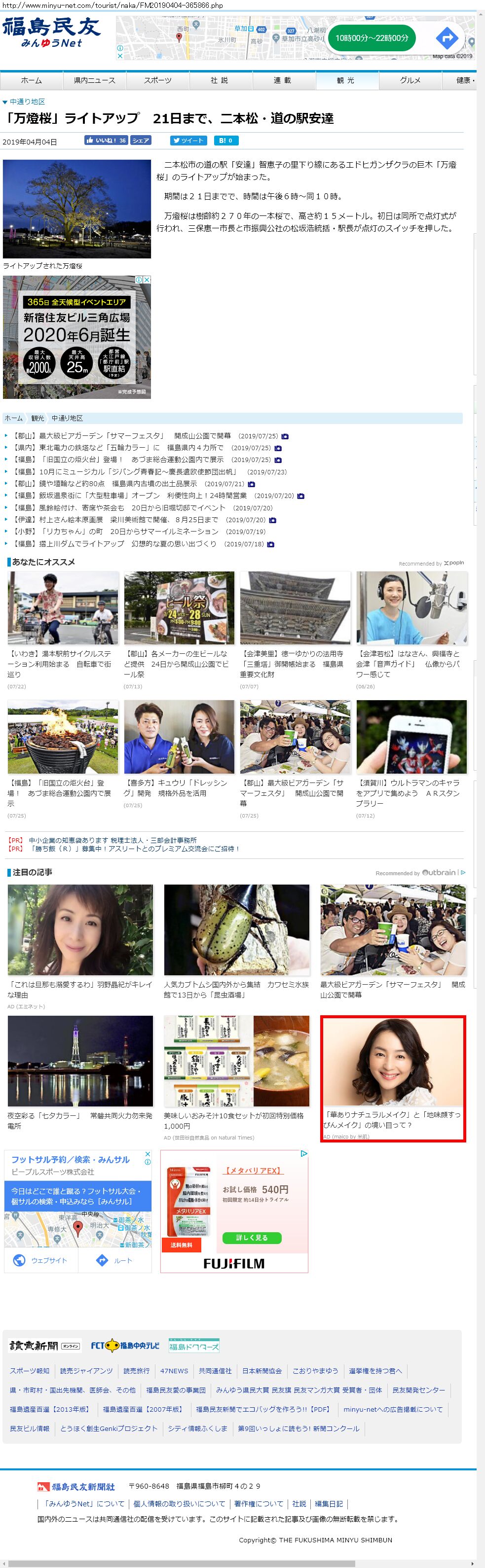Like the article with いいね！ button

coord(106,141)
